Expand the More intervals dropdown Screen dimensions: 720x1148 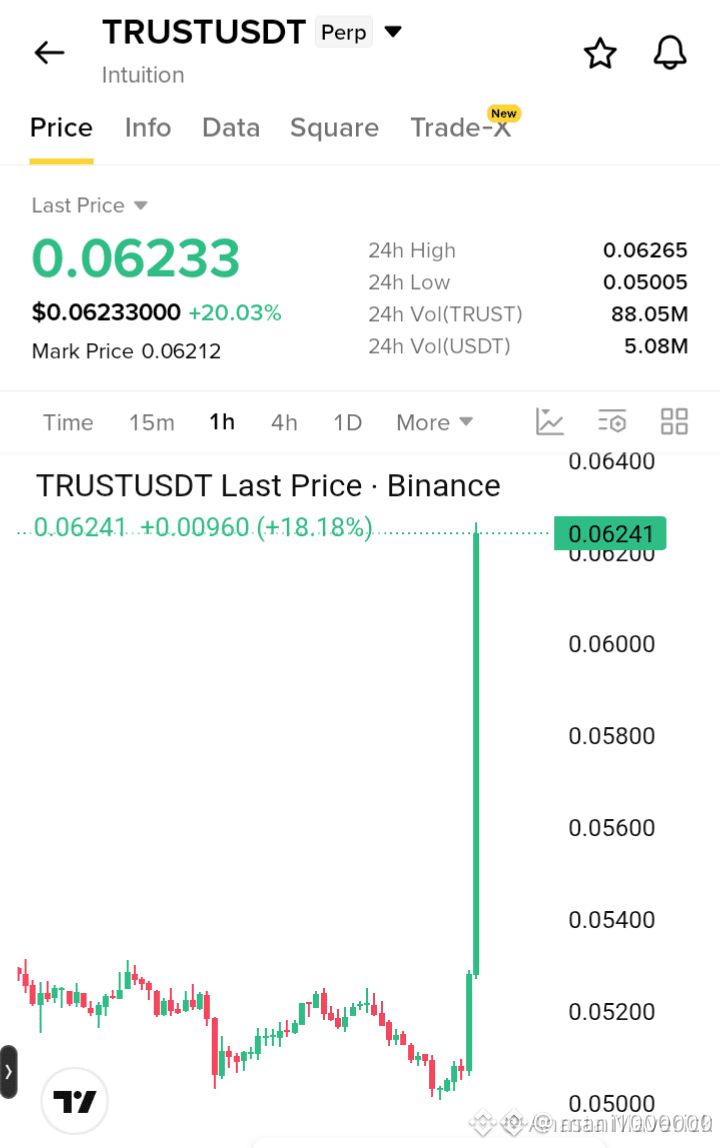click(x=434, y=422)
